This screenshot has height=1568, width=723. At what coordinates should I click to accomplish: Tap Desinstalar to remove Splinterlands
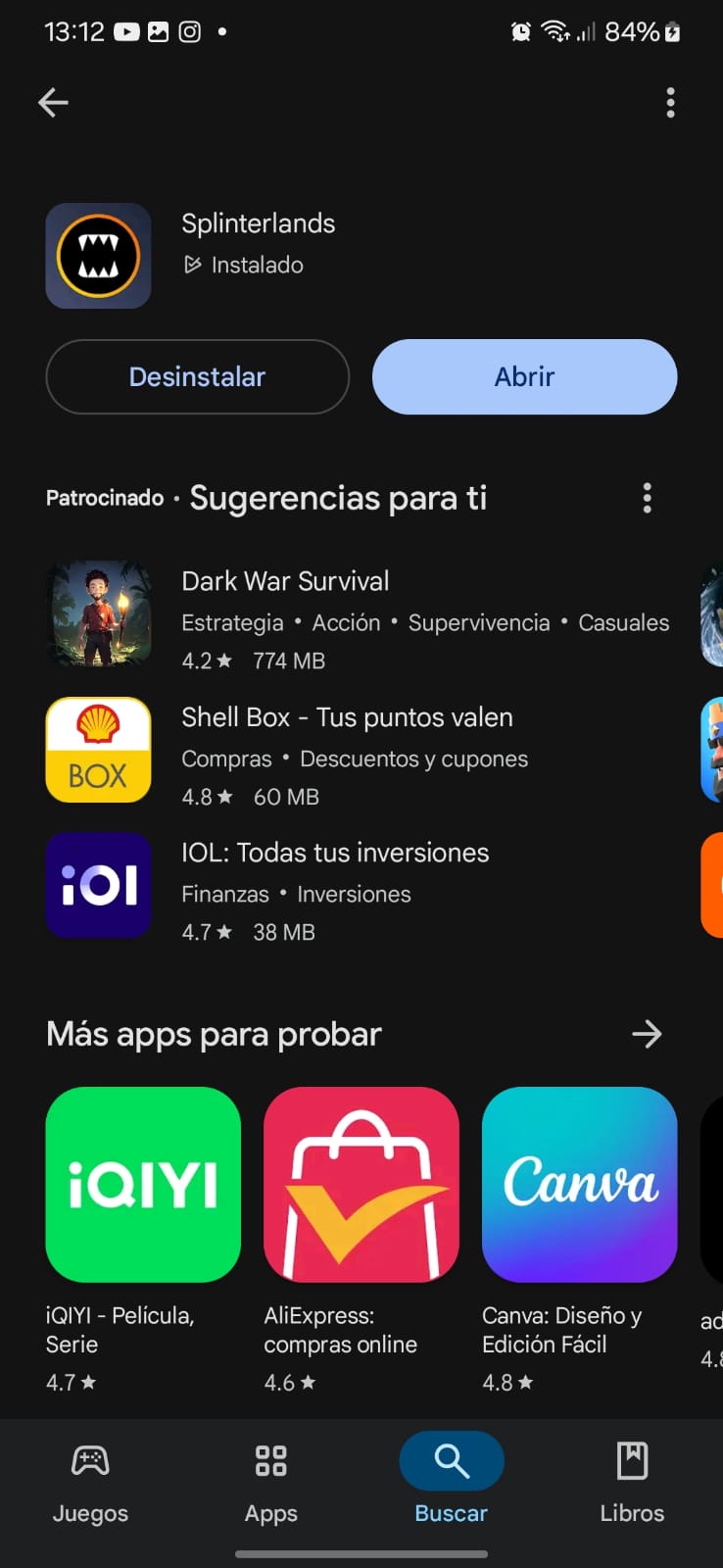[197, 377]
